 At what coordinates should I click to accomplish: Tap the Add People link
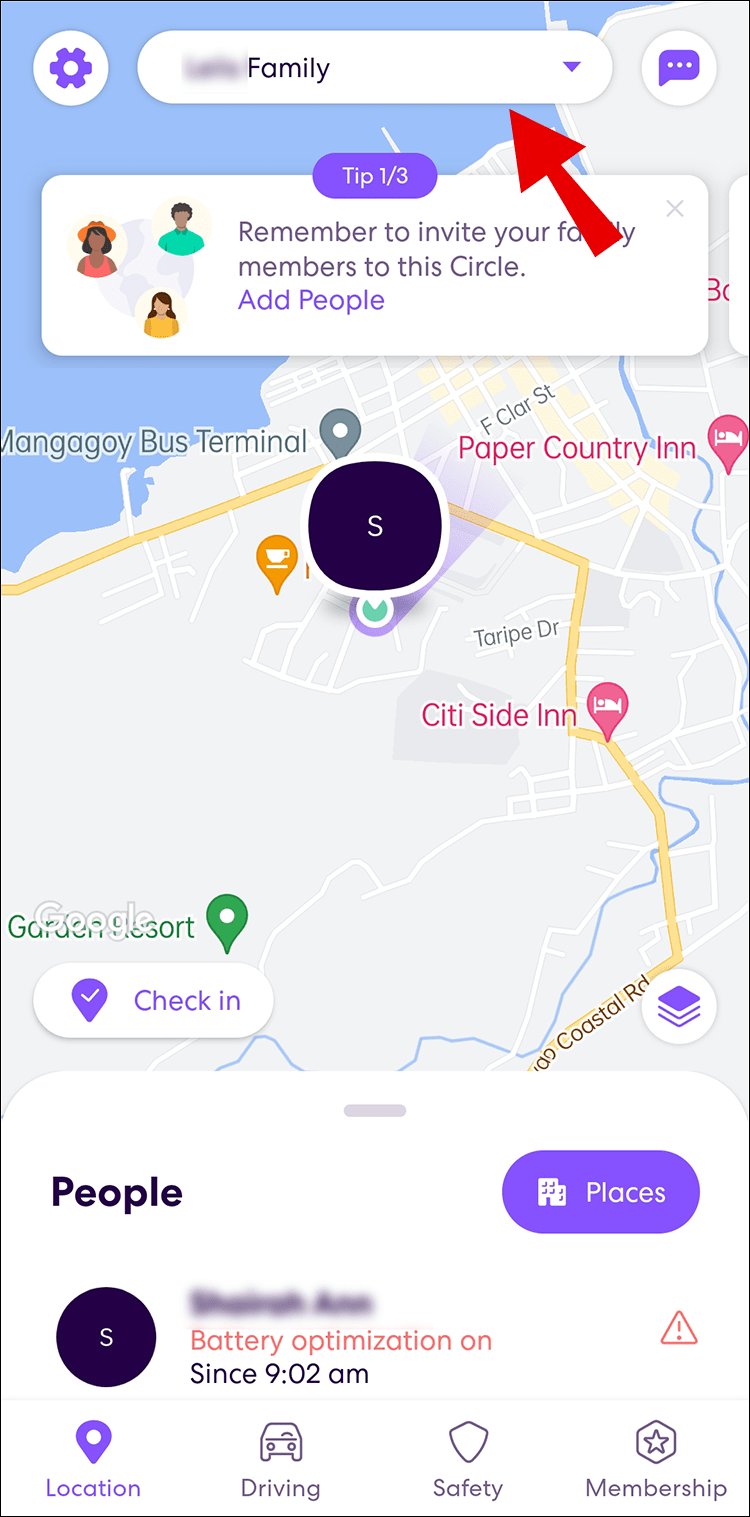[x=311, y=300]
